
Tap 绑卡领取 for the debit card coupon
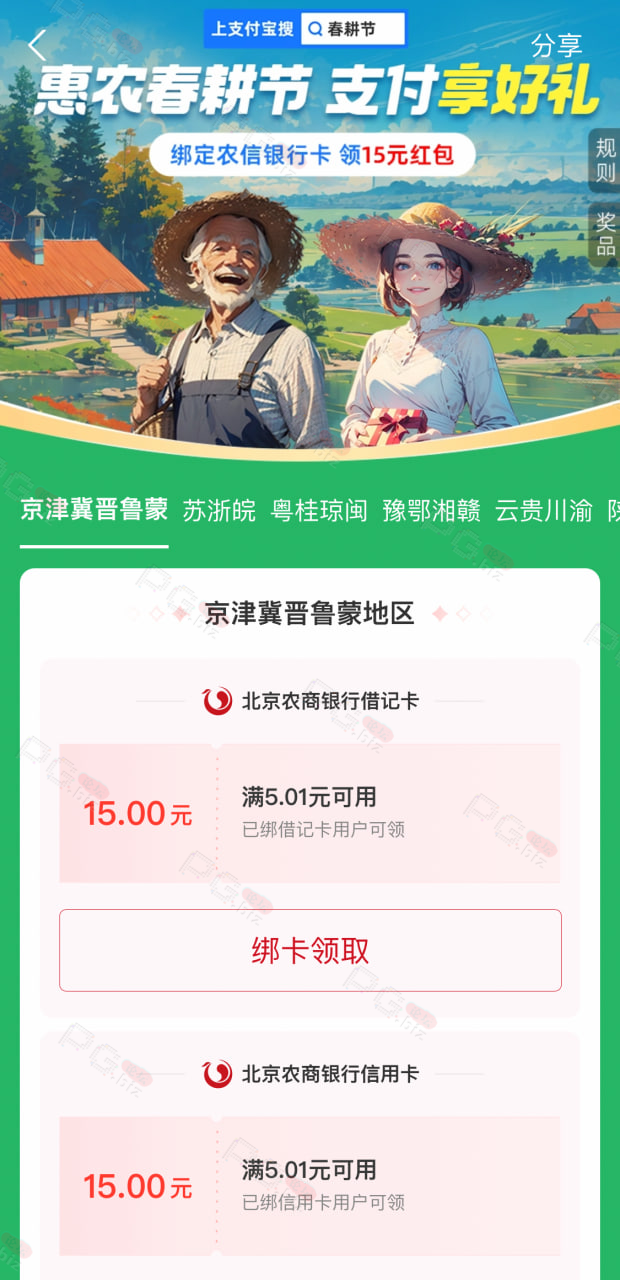click(x=310, y=950)
